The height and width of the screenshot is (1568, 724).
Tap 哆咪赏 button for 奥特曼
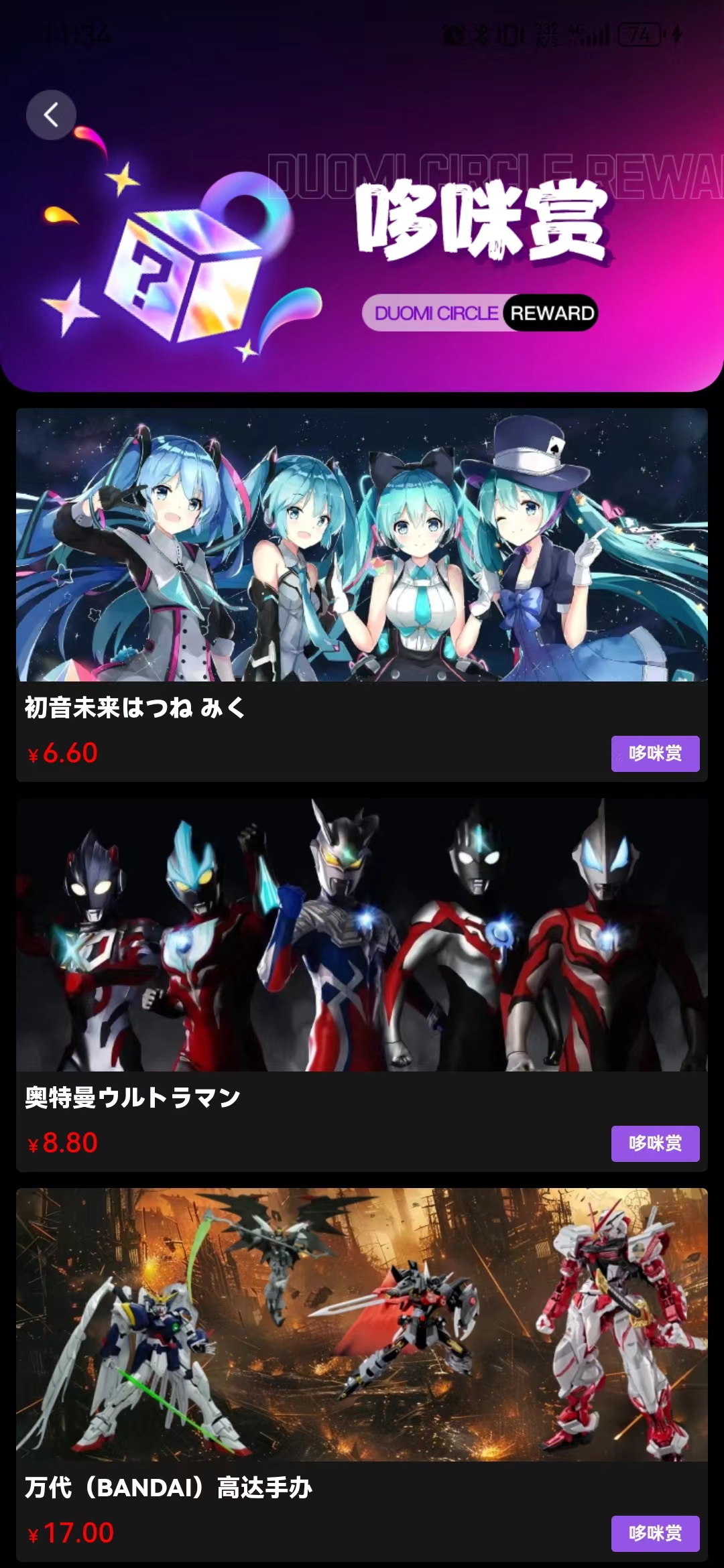pyautogui.click(x=655, y=1144)
